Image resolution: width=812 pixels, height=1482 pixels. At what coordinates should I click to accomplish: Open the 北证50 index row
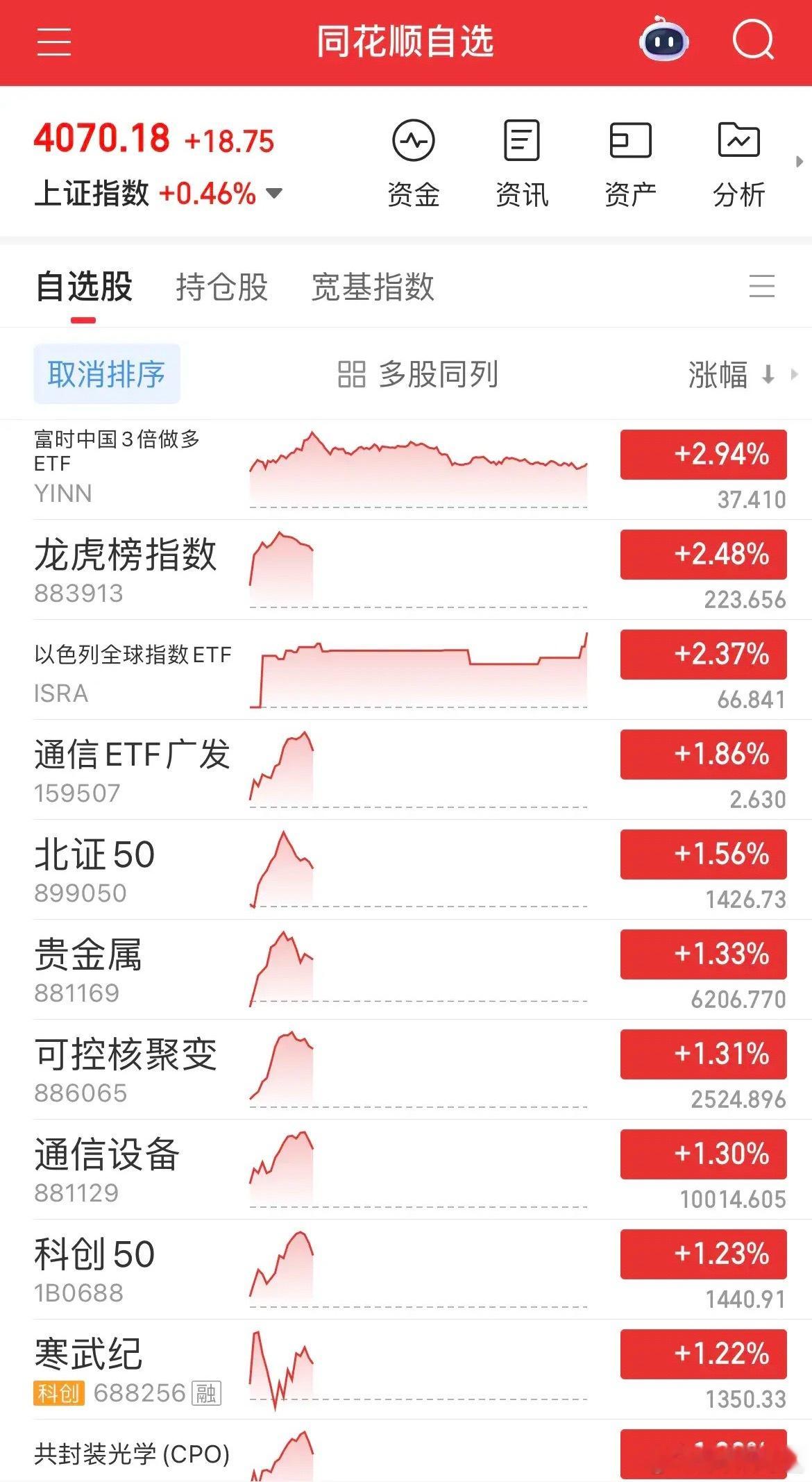95,869
